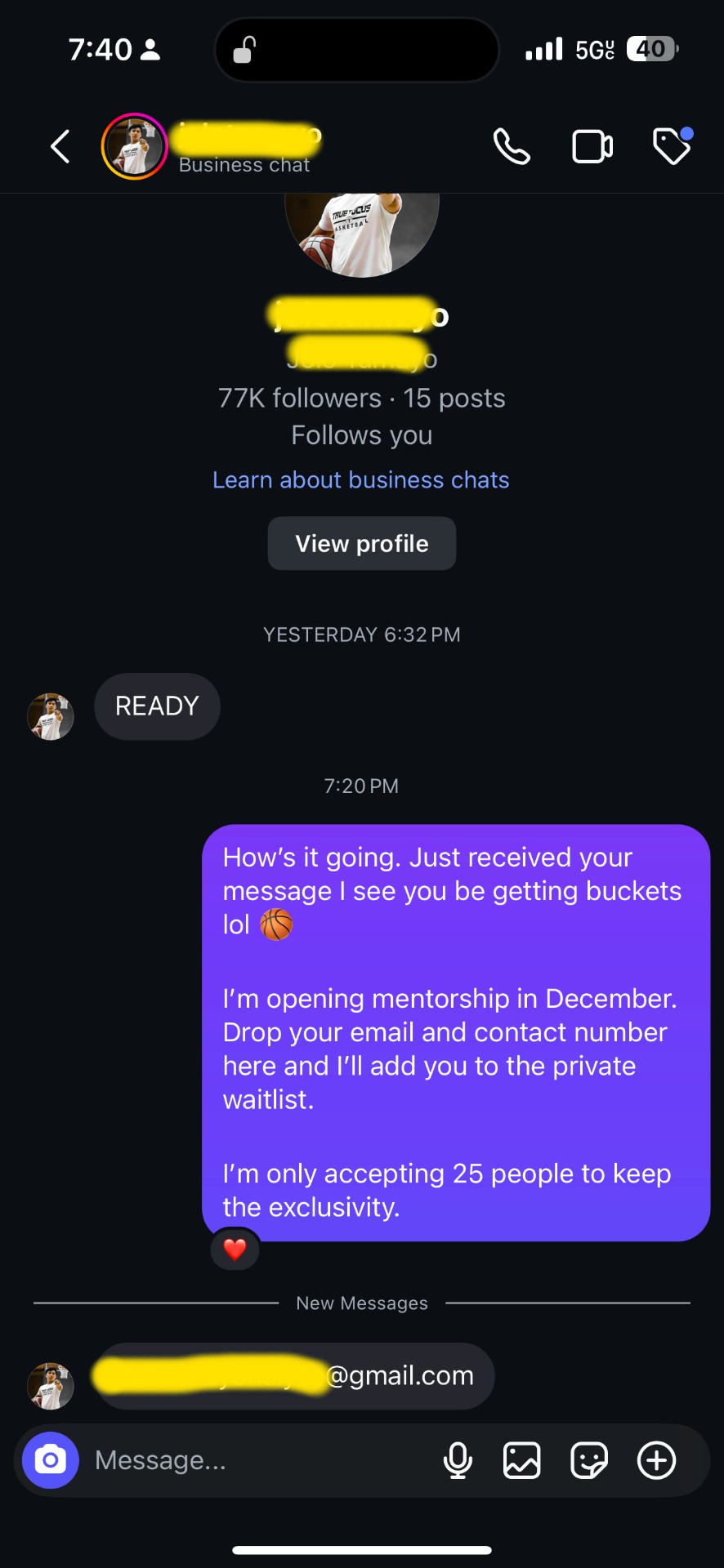Go back to the inbox list
724x1568 pixels.
[x=60, y=147]
